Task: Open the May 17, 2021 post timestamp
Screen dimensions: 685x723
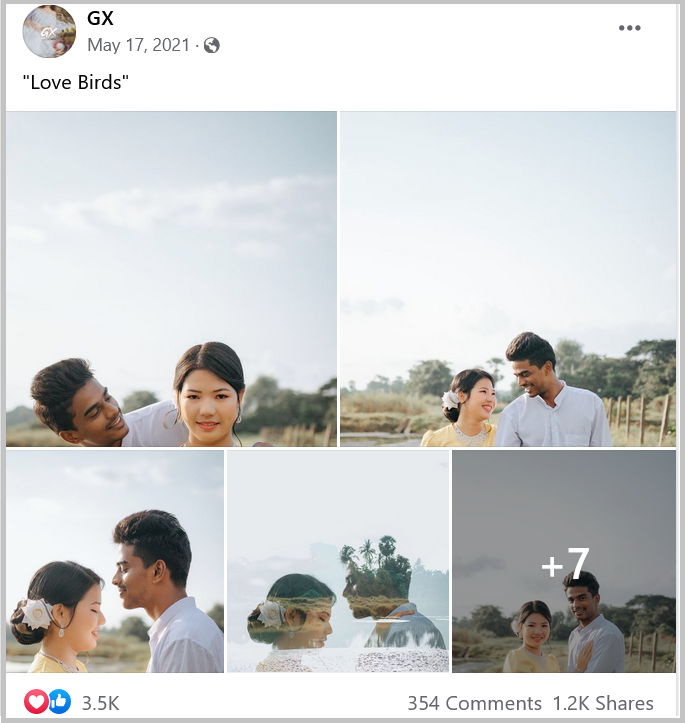Action: 140,45
